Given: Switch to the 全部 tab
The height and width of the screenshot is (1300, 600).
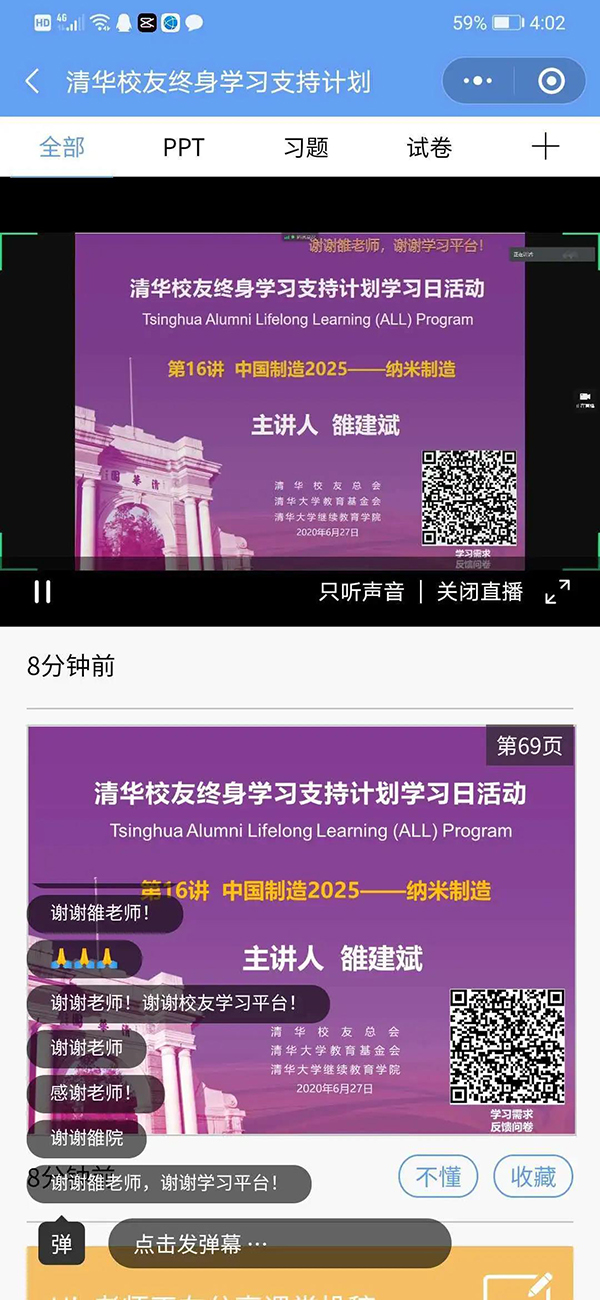Looking at the screenshot, I should (x=62, y=148).
